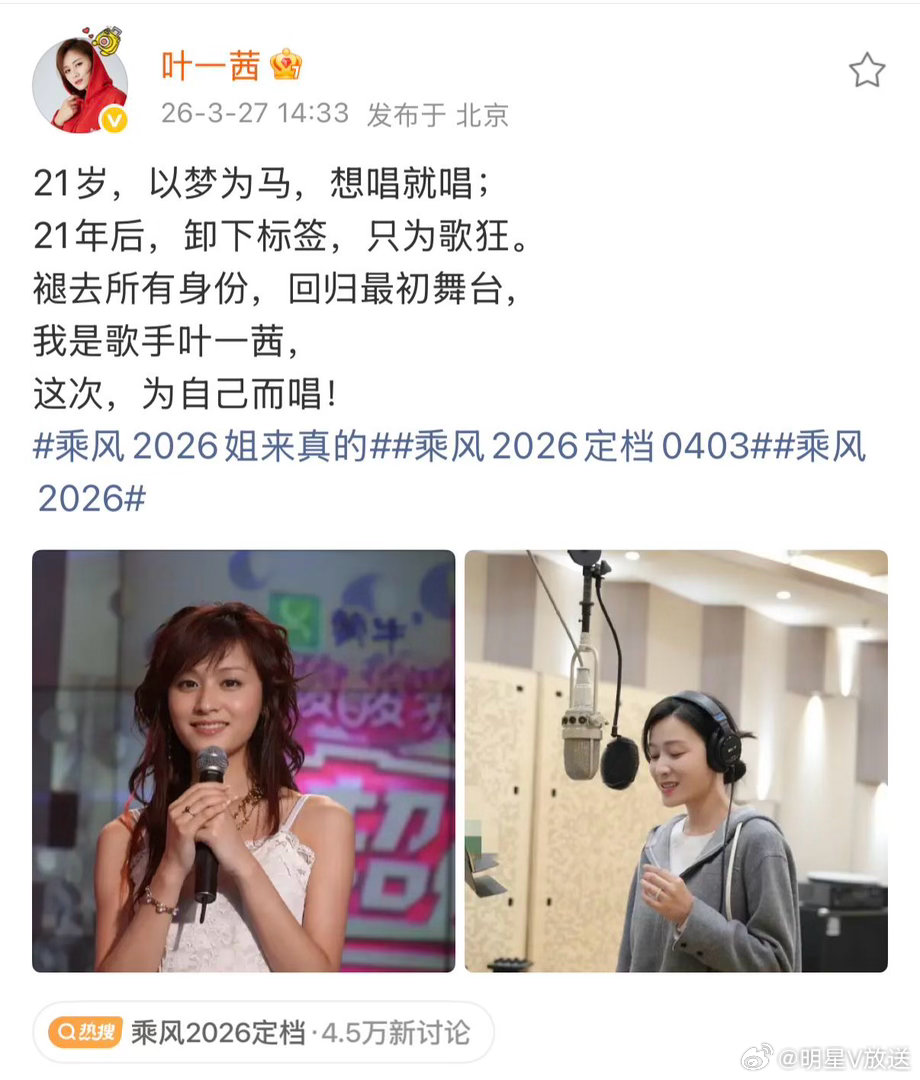The image size is (920, 1080).
Task: Click the 北京 location link
Action: click(x=483, y=114)
